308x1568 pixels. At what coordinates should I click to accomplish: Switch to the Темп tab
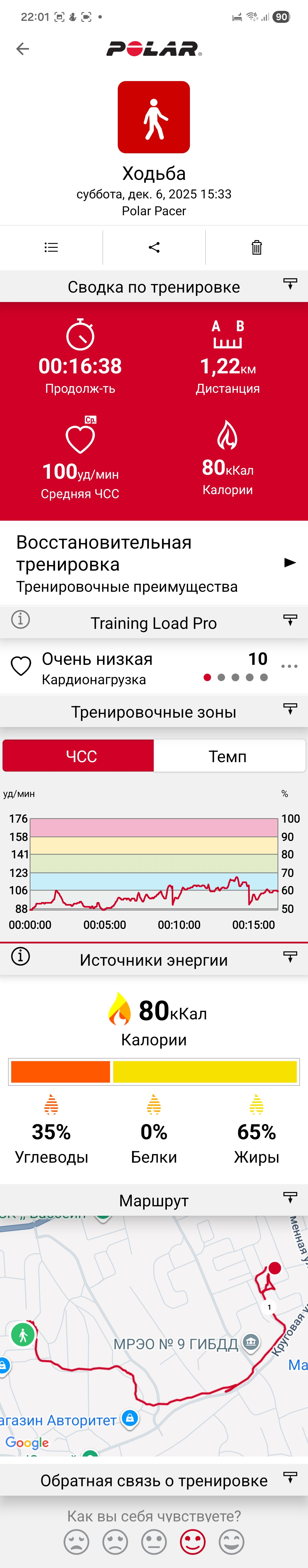pyautogui.click(x=229, y=756)
